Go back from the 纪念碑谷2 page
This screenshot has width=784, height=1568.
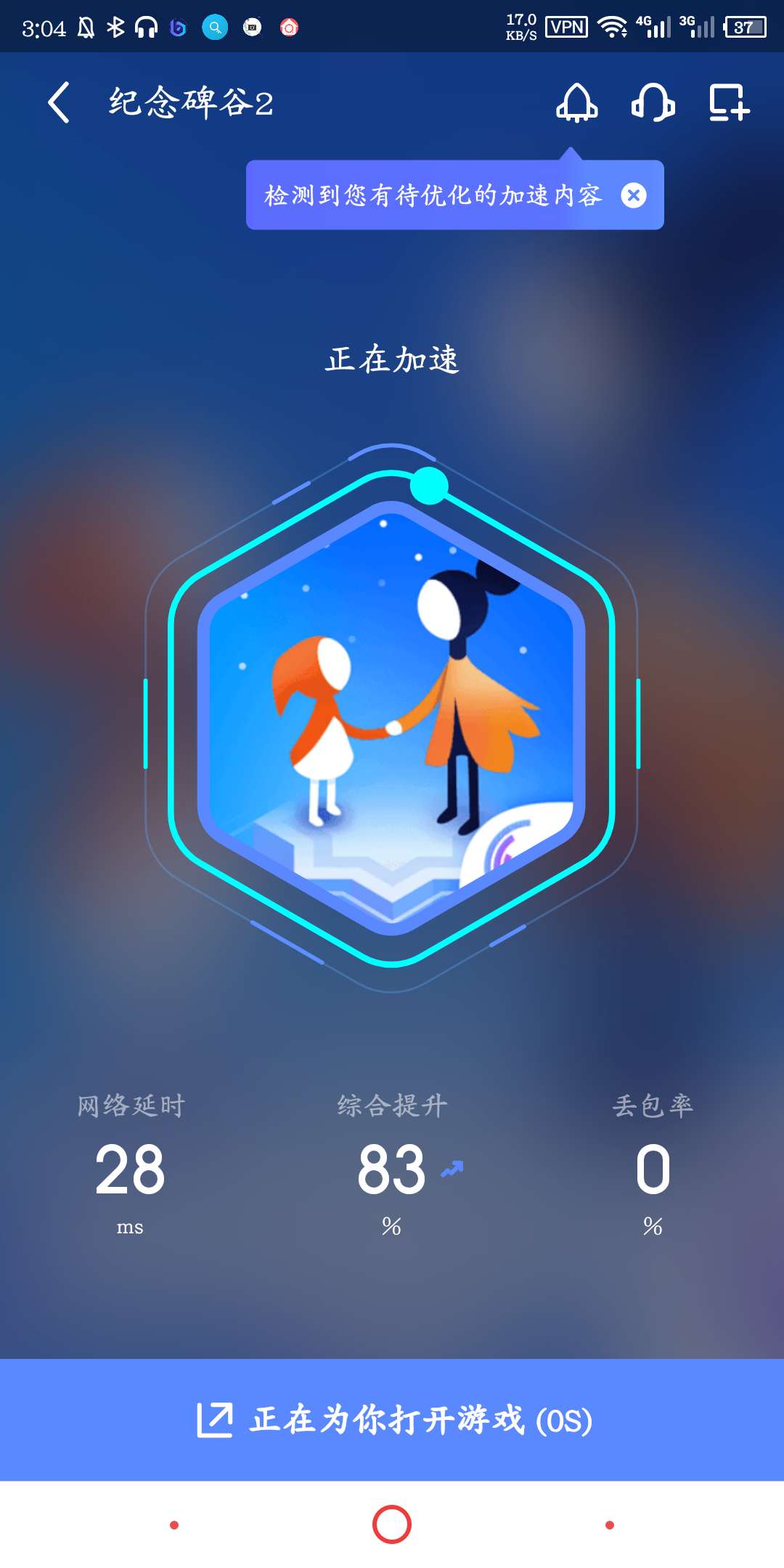pyautogui.click(x=60, y=102)
